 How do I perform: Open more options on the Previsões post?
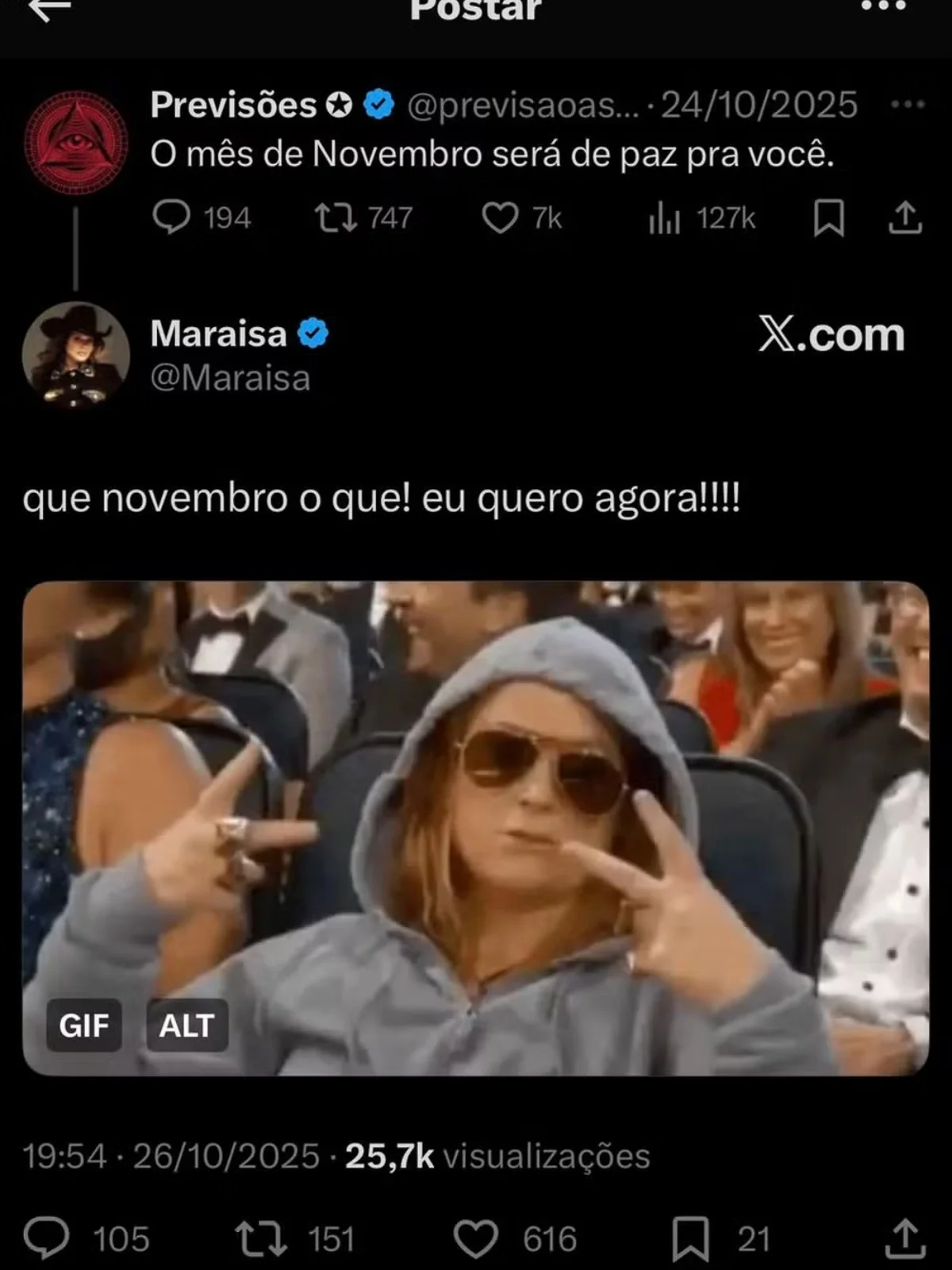click(908, 104)
